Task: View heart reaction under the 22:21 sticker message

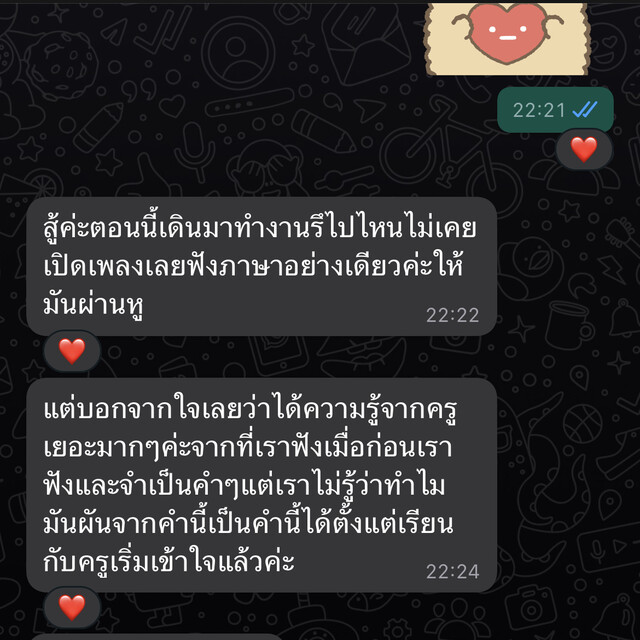Action: [583, 150]
